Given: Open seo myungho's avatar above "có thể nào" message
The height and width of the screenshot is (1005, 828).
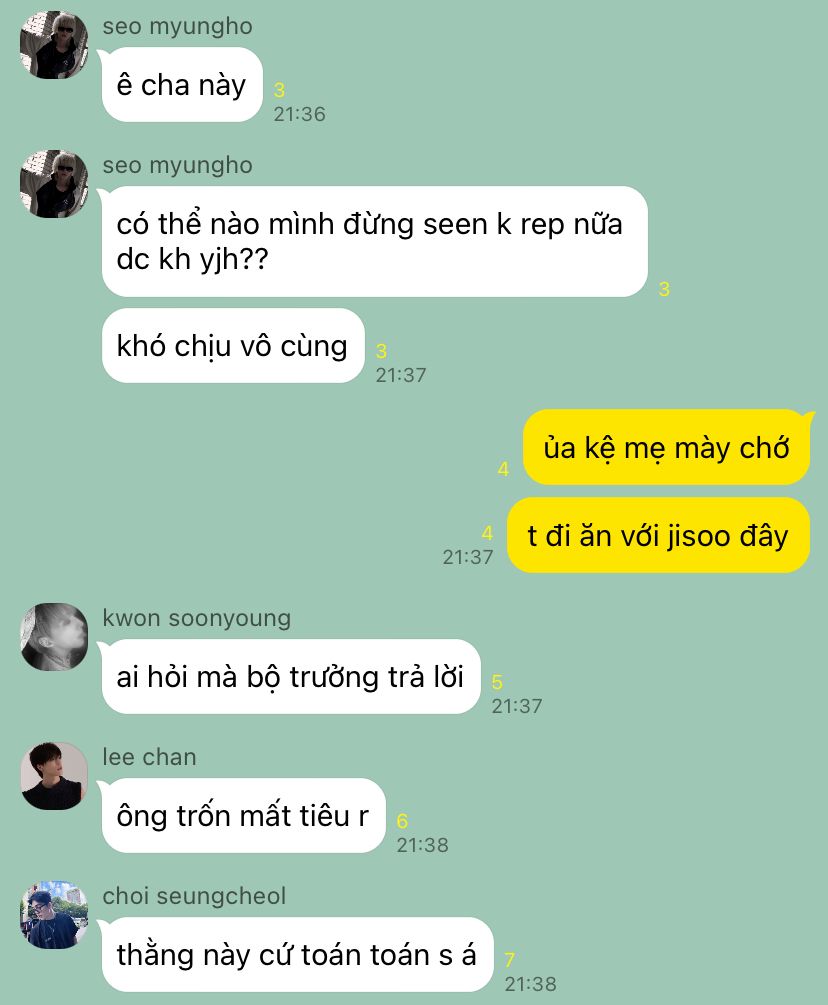Looking at the screenshot, I should pyautogui.click(x=54, y=184).
